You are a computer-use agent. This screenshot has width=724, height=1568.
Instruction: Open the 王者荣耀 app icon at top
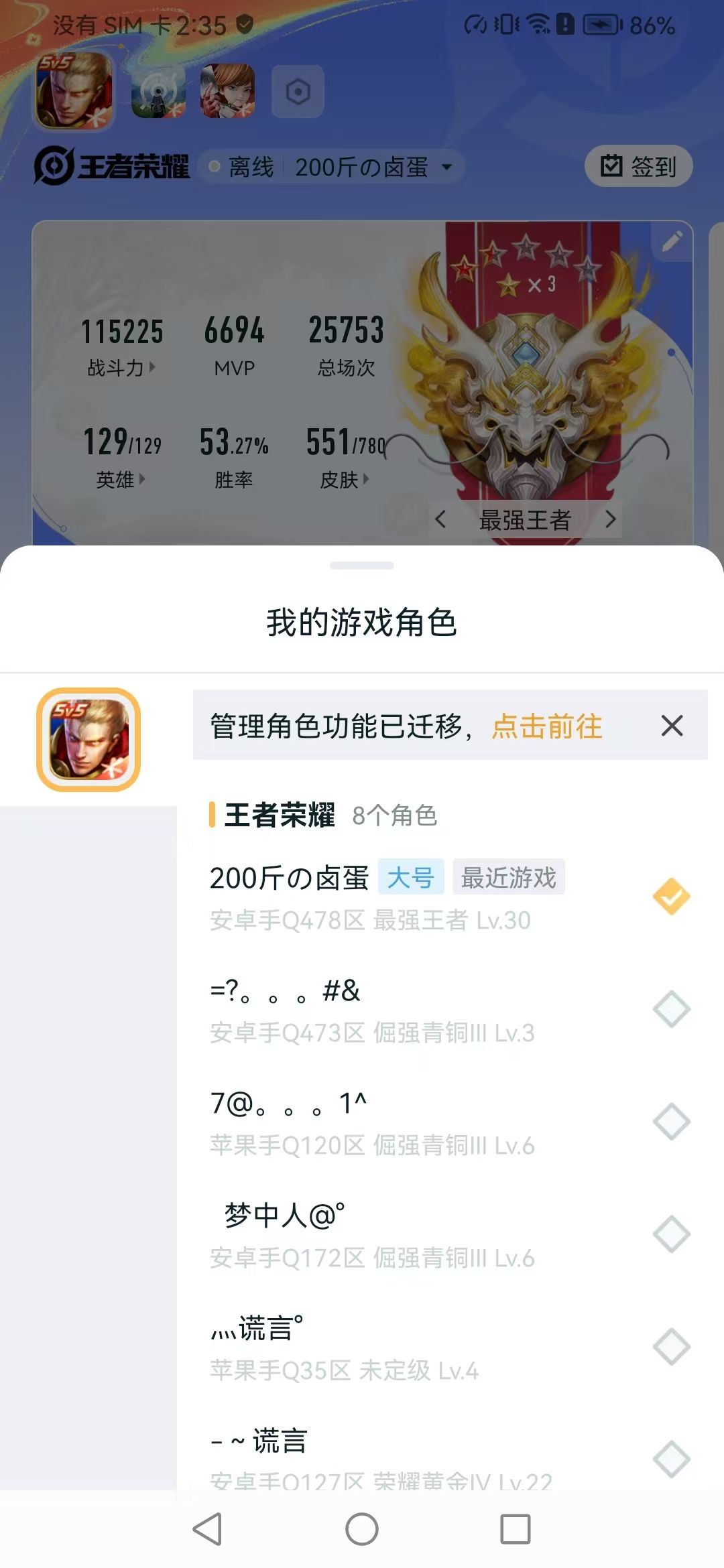(x=72, y=92)
